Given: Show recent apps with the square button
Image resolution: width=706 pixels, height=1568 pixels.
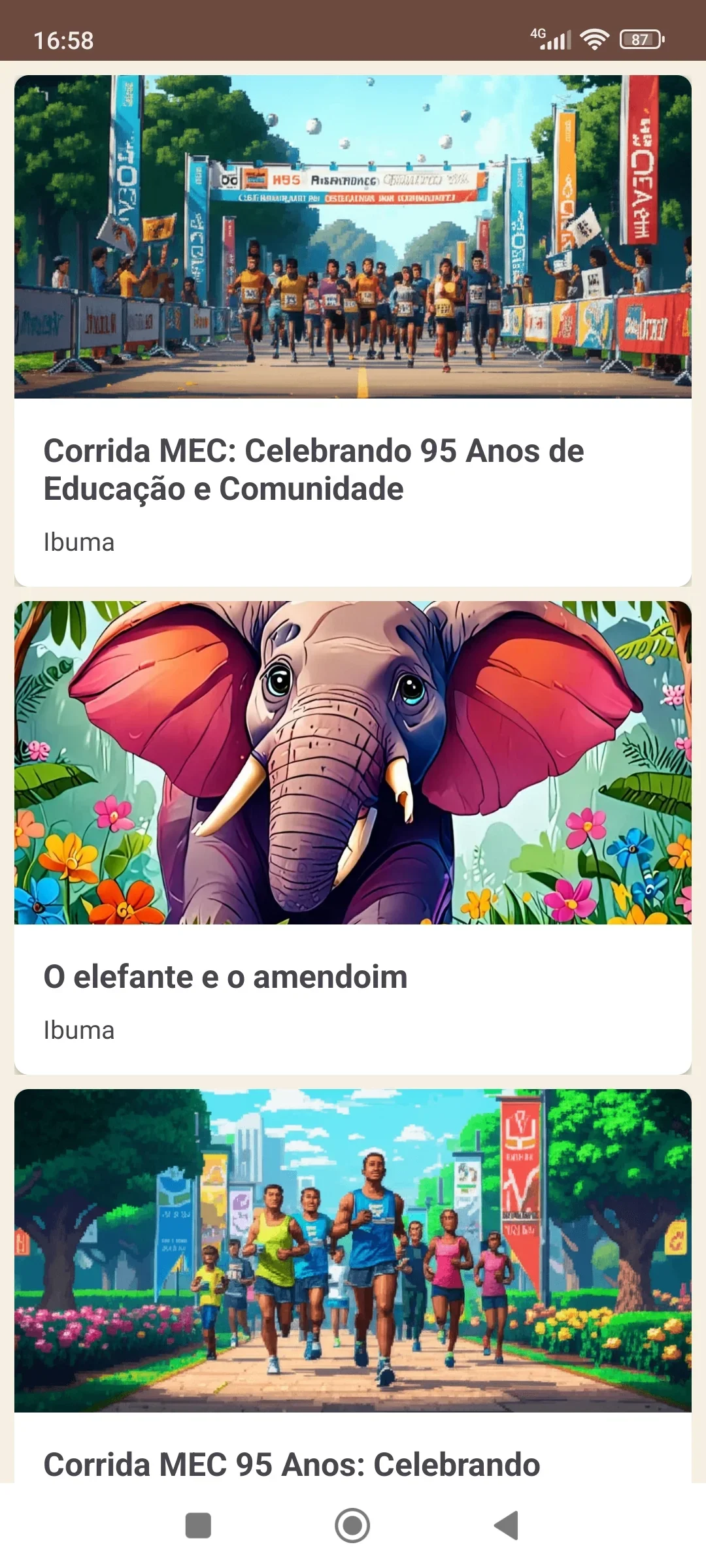Looking at the screenshot, I should [198, 1526].
